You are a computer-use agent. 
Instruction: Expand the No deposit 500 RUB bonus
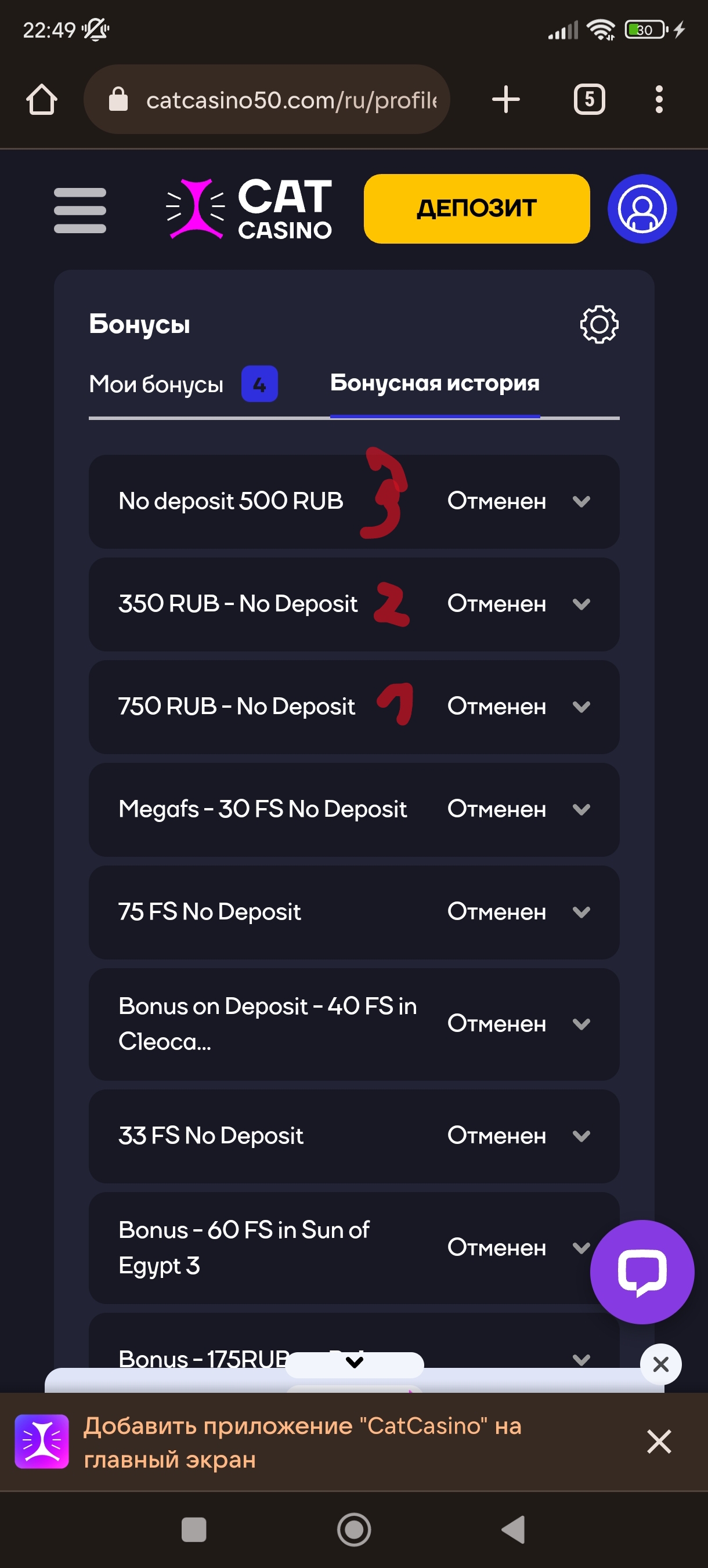pyautogui.click(x=581, y=502)
